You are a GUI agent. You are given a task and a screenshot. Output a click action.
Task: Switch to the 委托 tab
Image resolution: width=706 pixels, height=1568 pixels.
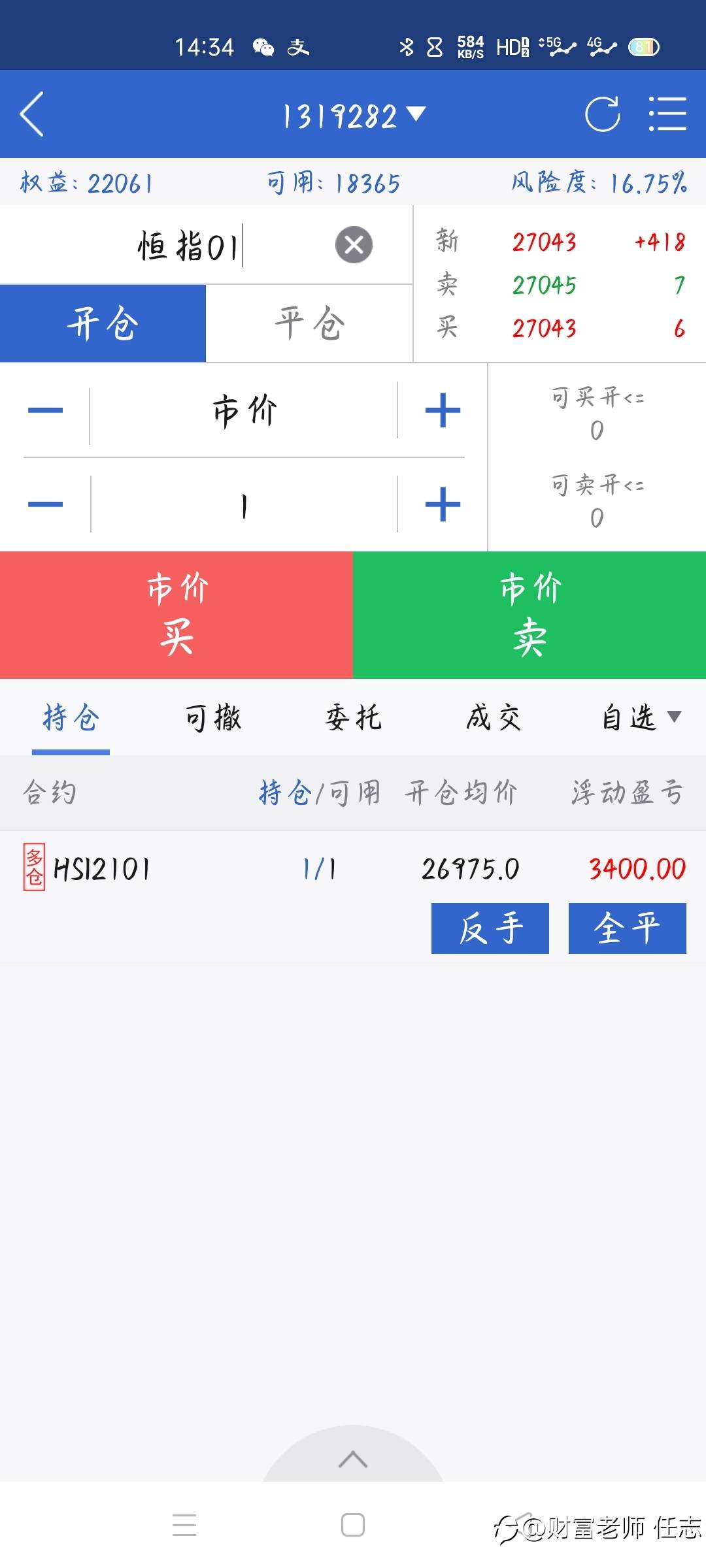354,718
